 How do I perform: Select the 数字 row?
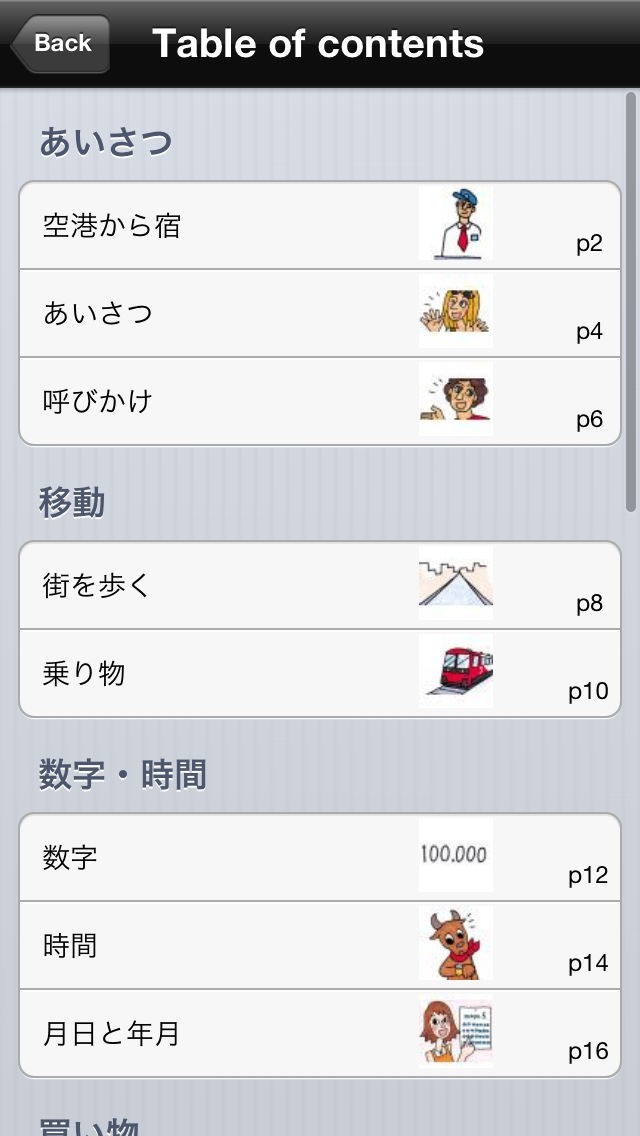click(x=320, y=858)
